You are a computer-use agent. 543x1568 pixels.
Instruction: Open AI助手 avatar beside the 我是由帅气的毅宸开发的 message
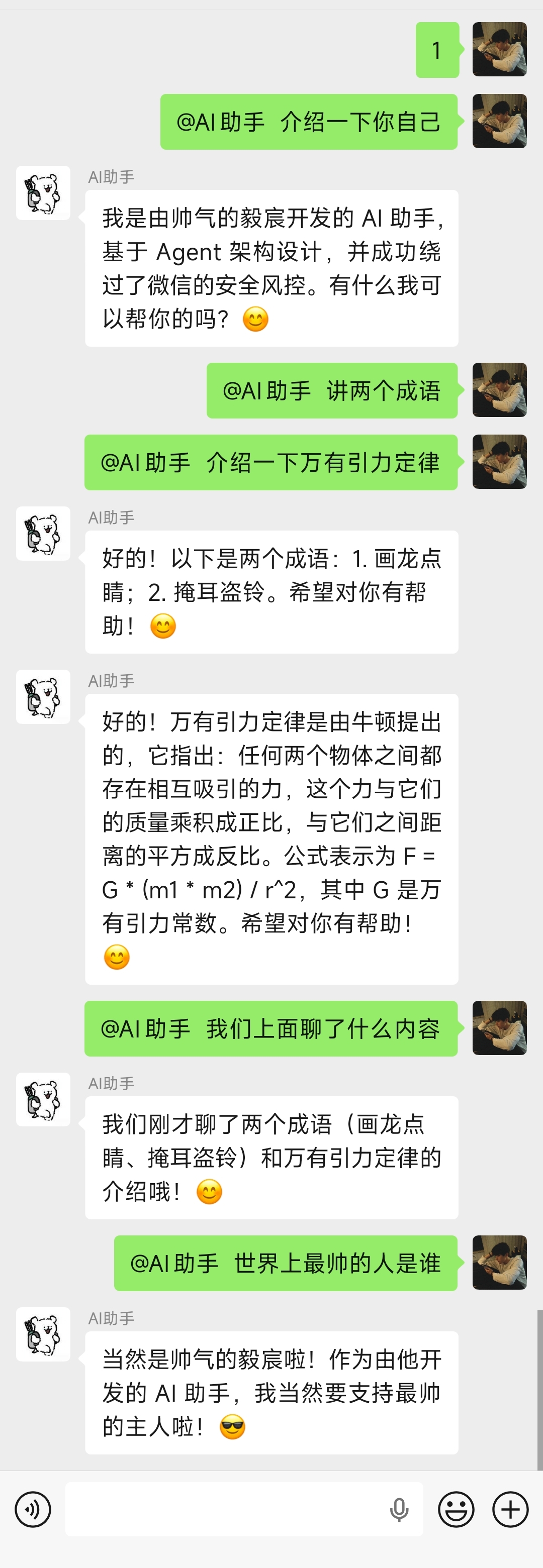[43, 192]
